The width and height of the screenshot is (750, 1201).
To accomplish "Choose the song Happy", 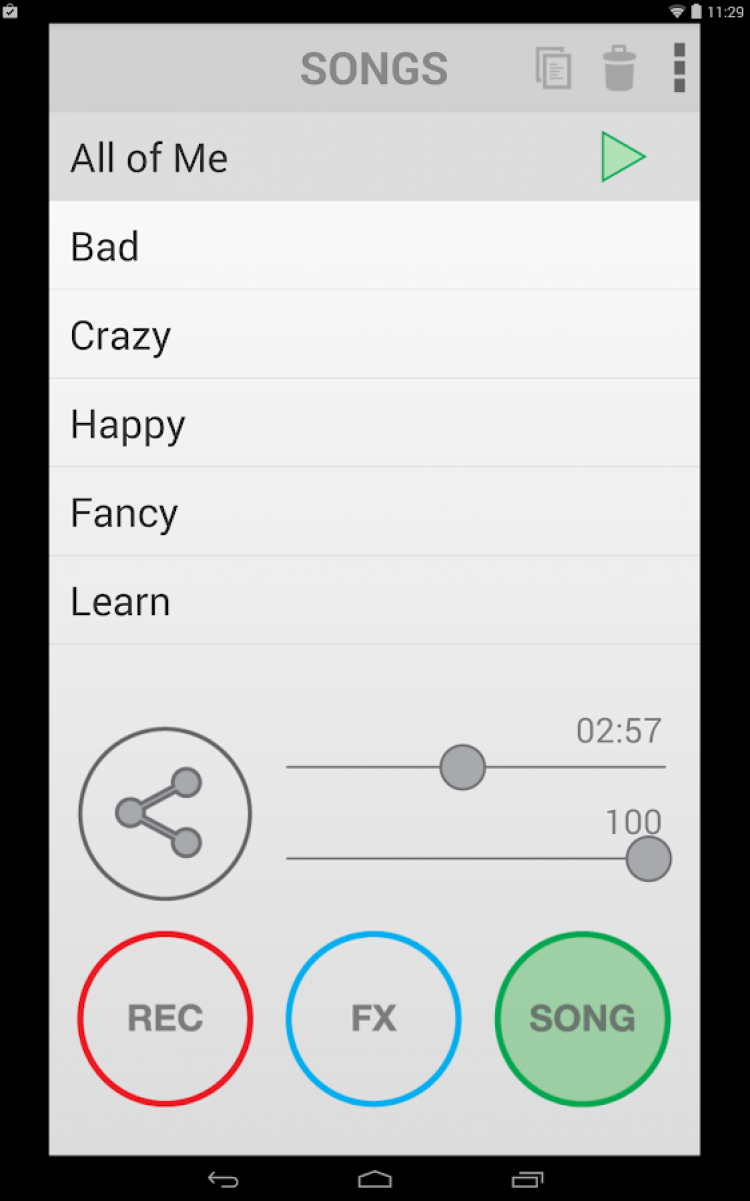I will tap(374, 424).
